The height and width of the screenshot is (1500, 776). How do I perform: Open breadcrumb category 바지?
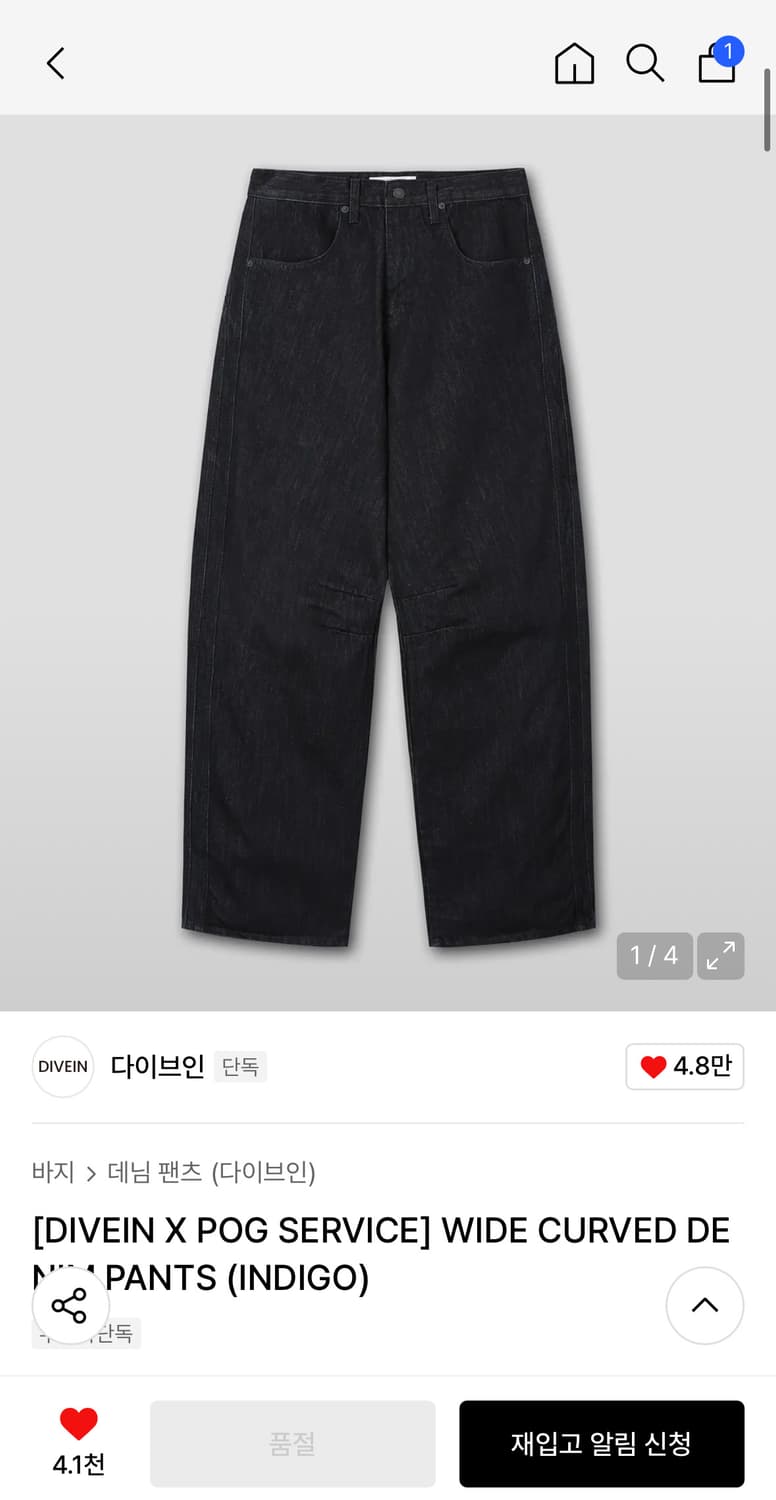coord(53,1172)
